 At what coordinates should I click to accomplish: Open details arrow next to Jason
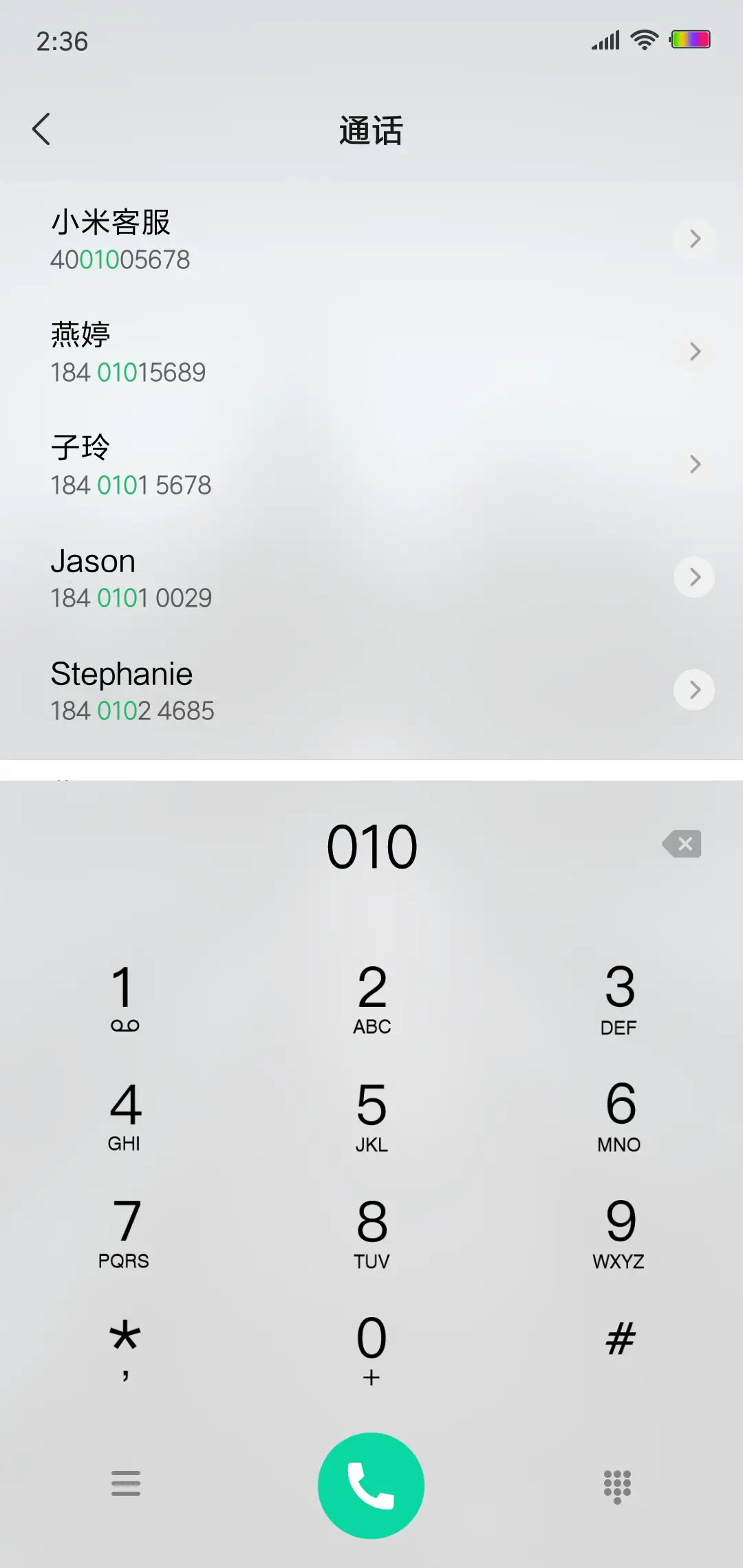pos(693,578)
